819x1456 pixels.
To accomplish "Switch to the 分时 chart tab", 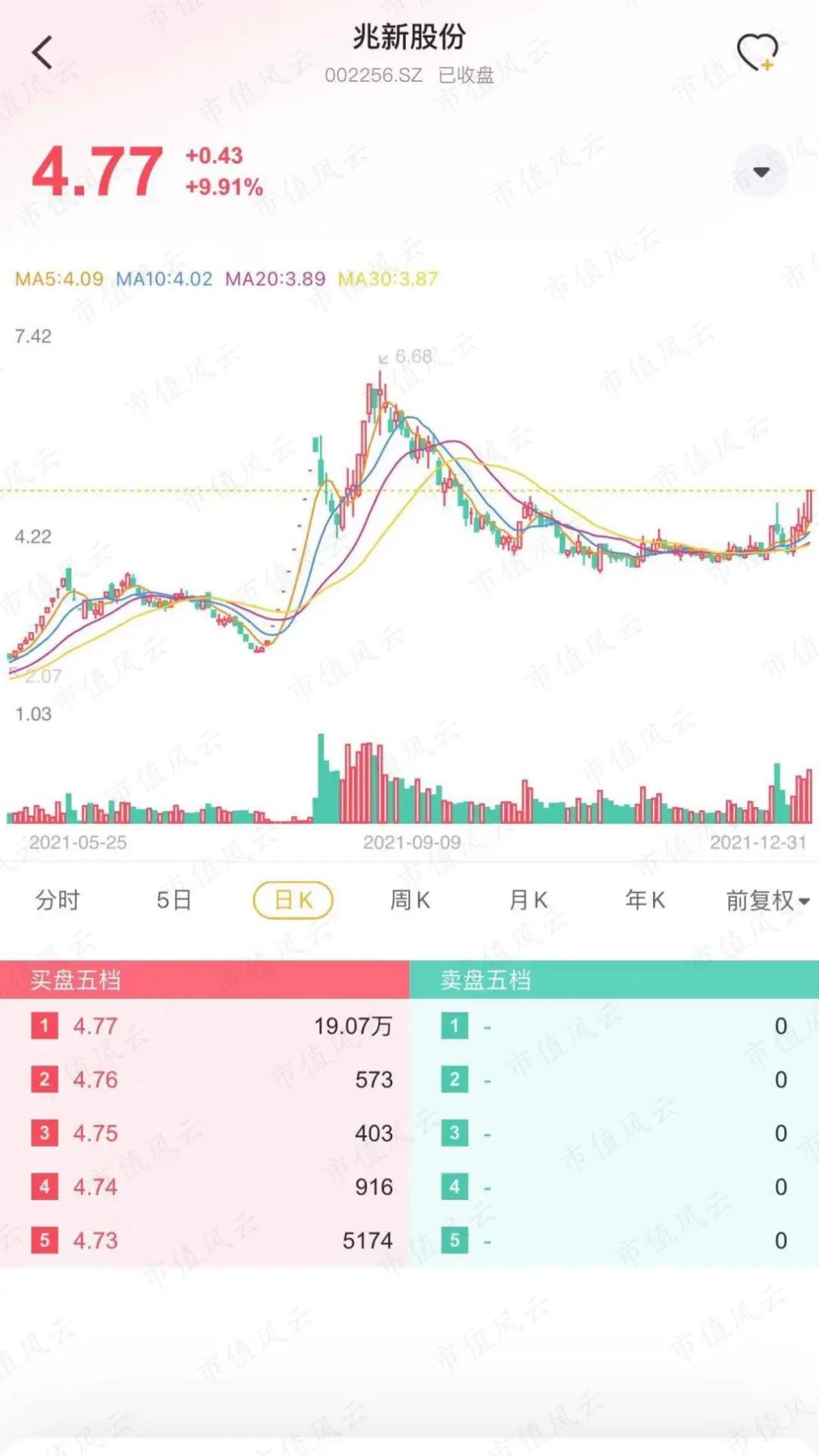I will point(58,900).
